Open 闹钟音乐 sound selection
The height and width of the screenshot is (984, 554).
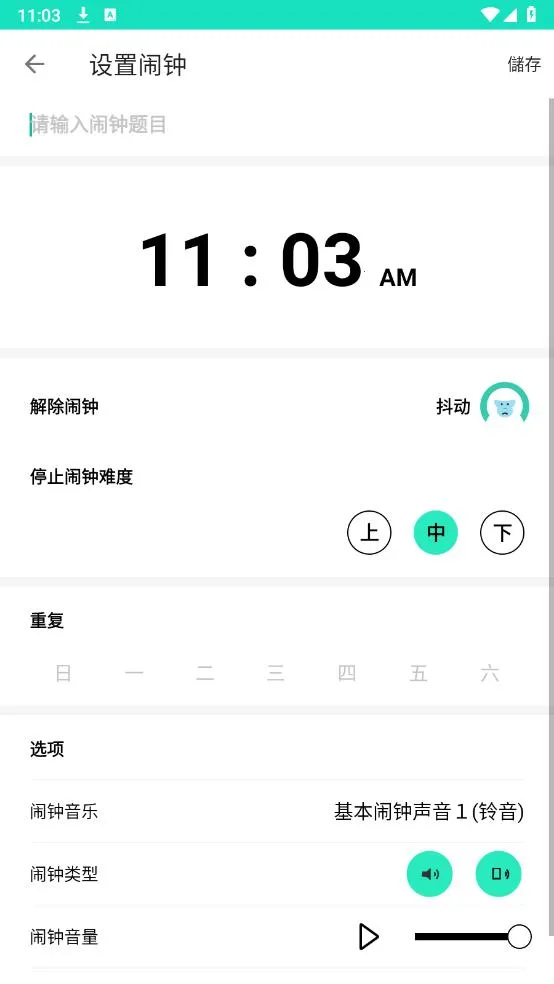(x=277, y=811)
